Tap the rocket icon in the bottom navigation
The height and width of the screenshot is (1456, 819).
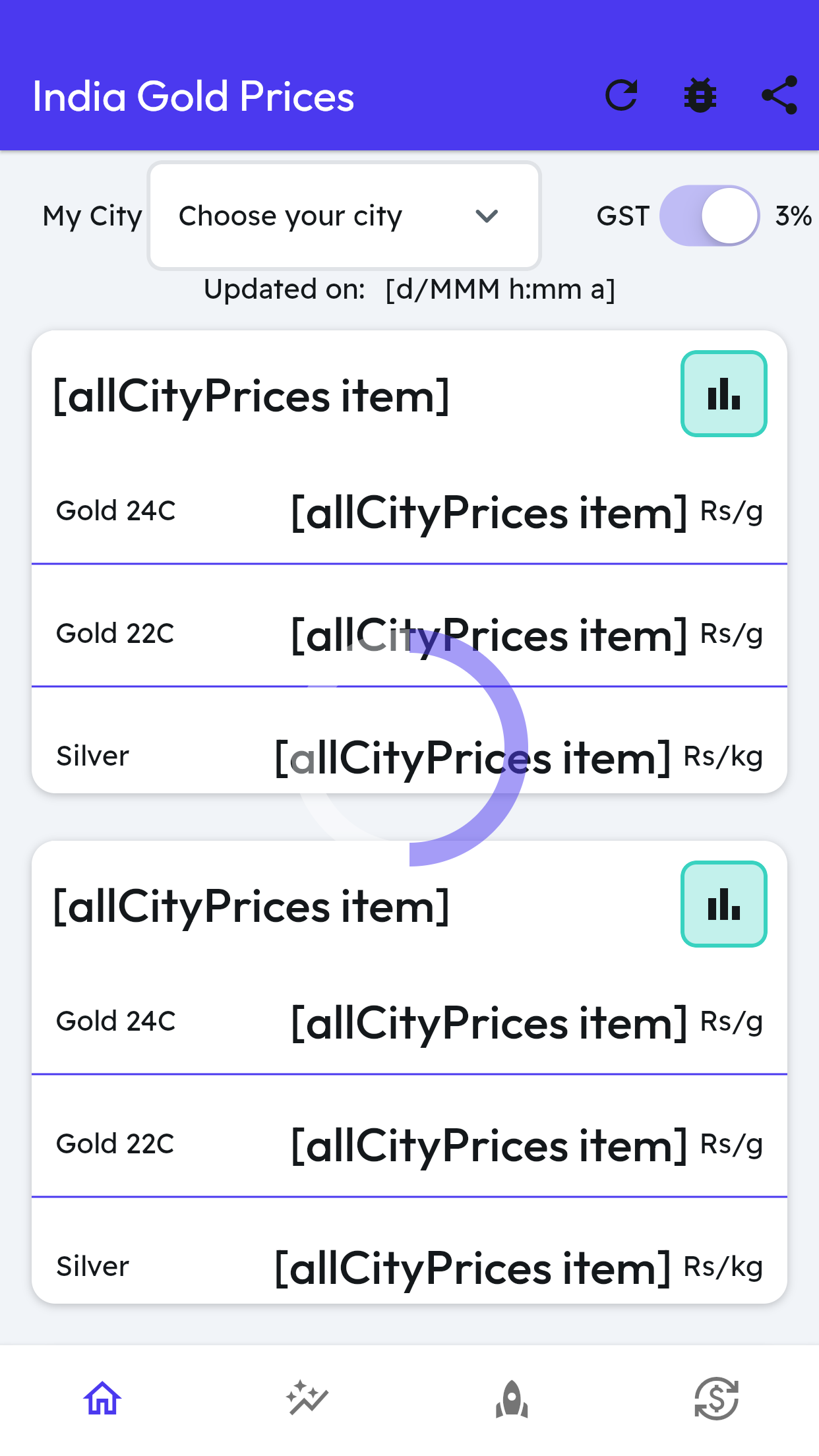(512, 1397)
